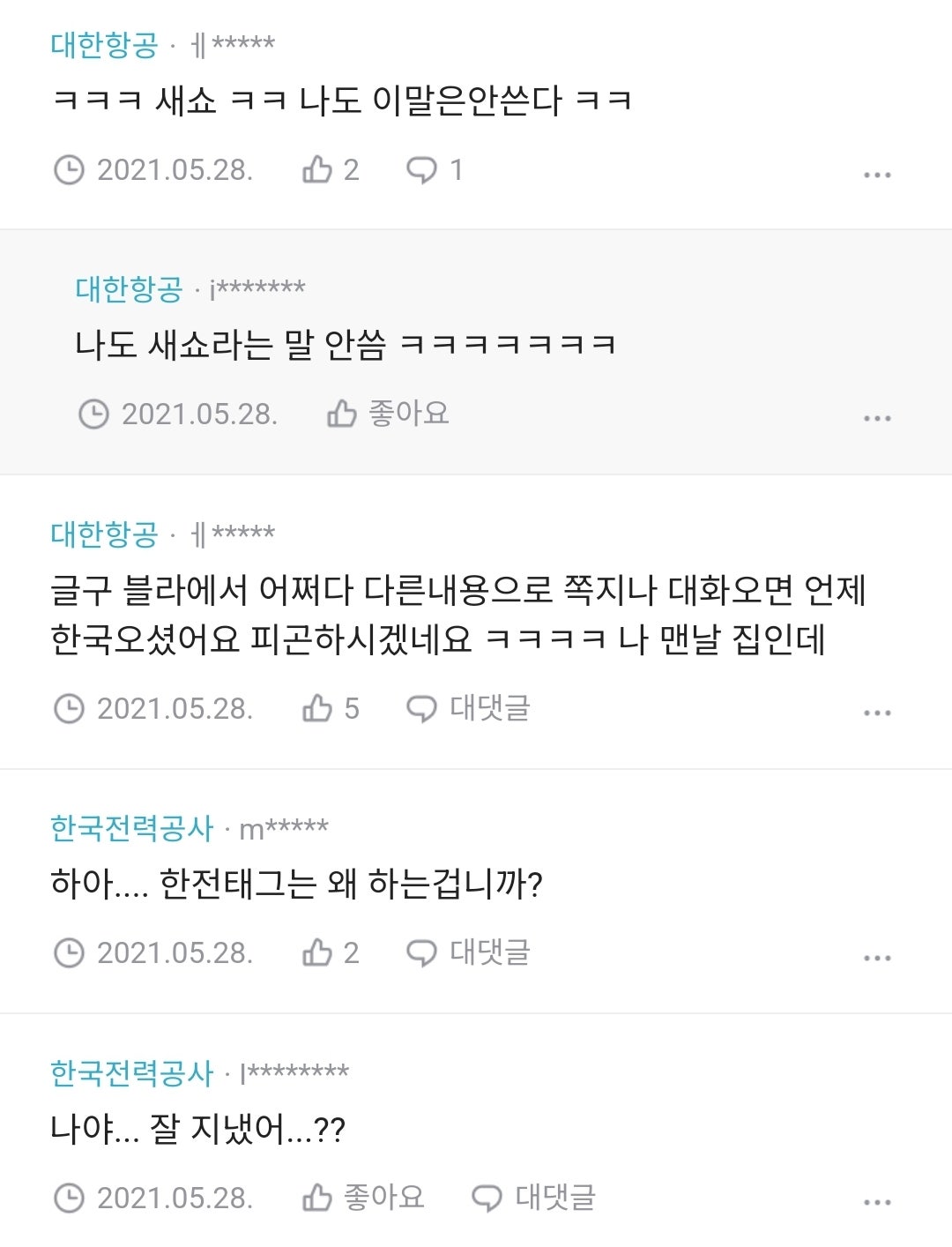Open overflow menu for the '글구 블라에서' comment
The image size is (952, 1247).
[876, 713]
